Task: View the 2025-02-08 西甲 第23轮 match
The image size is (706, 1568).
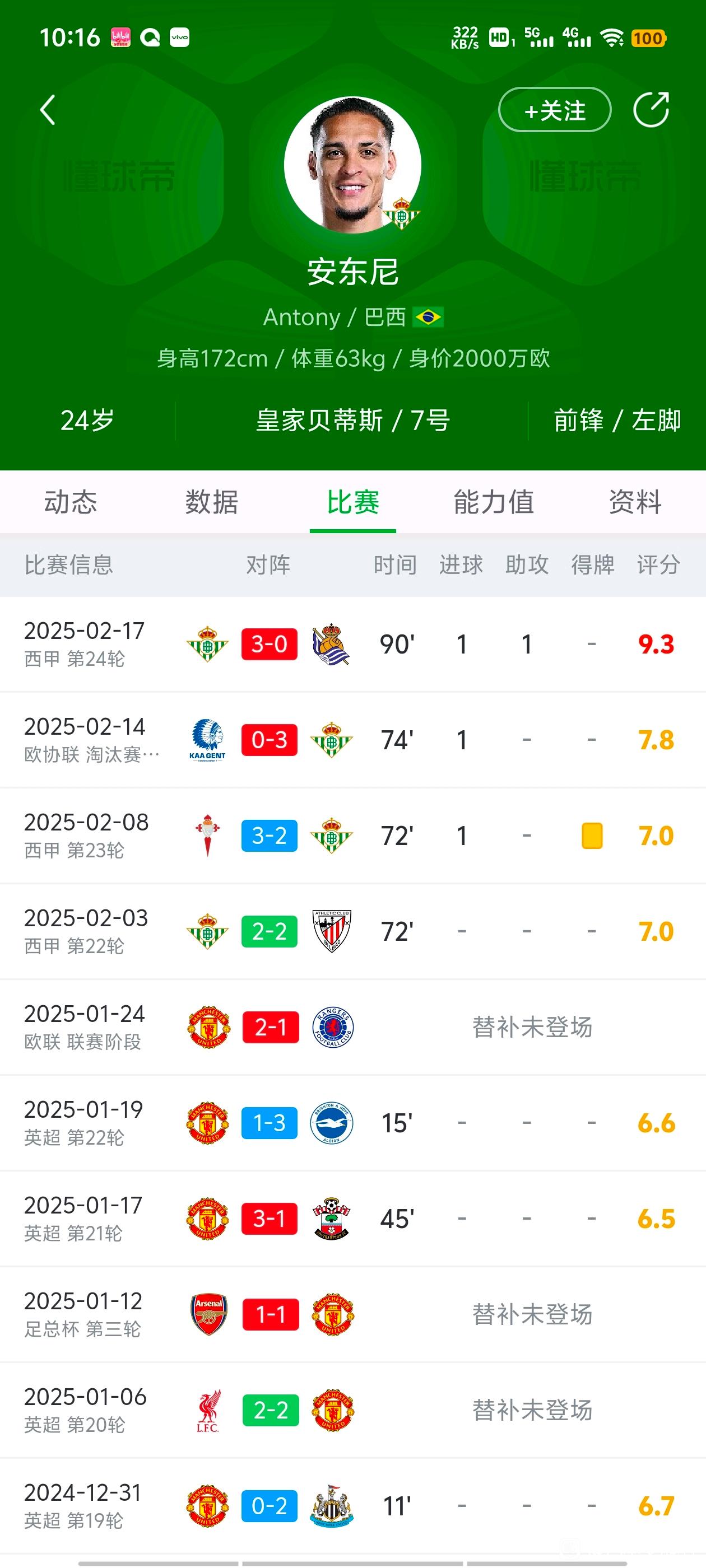Action: 352,836
